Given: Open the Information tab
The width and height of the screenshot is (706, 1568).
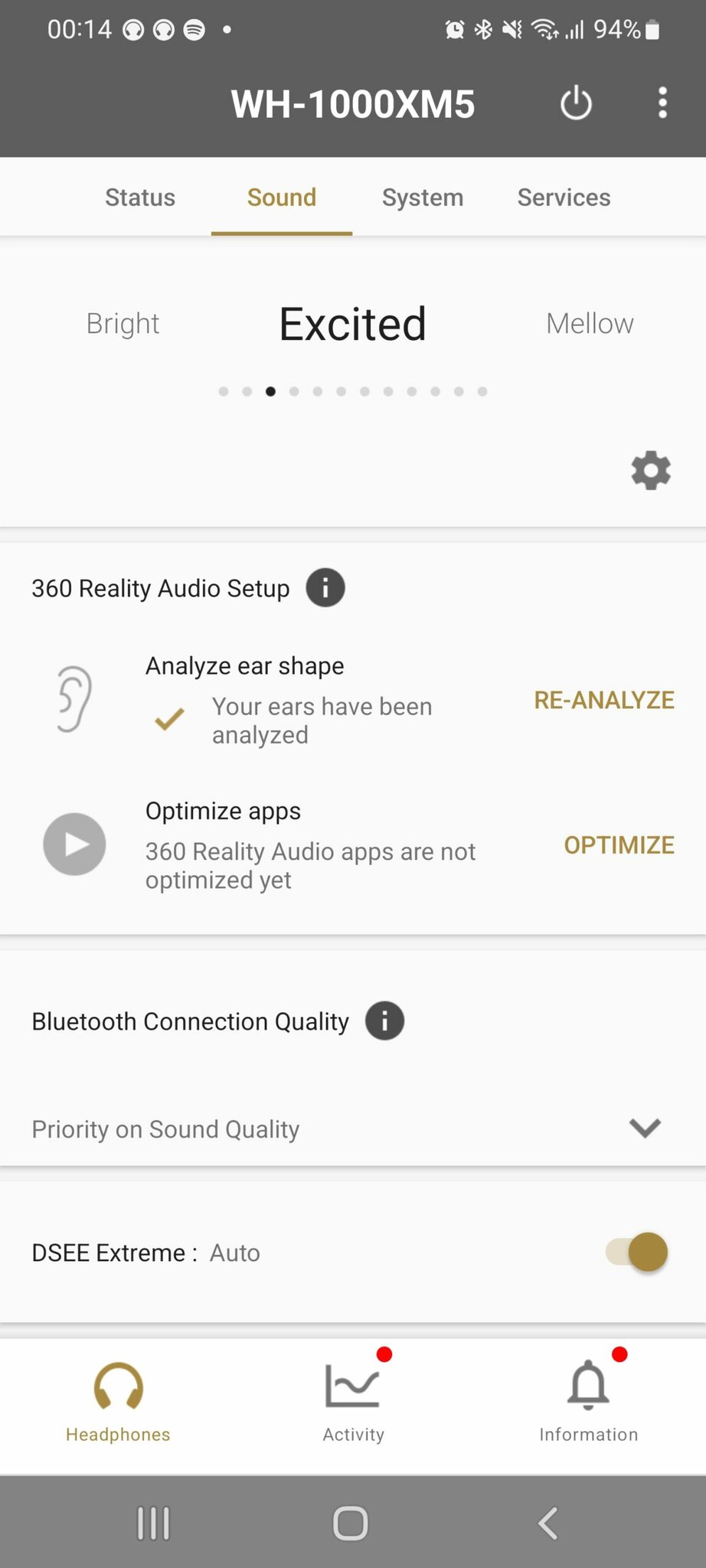Looking at the screenshot, I should pyautogui.click(x=588, y=1403).
